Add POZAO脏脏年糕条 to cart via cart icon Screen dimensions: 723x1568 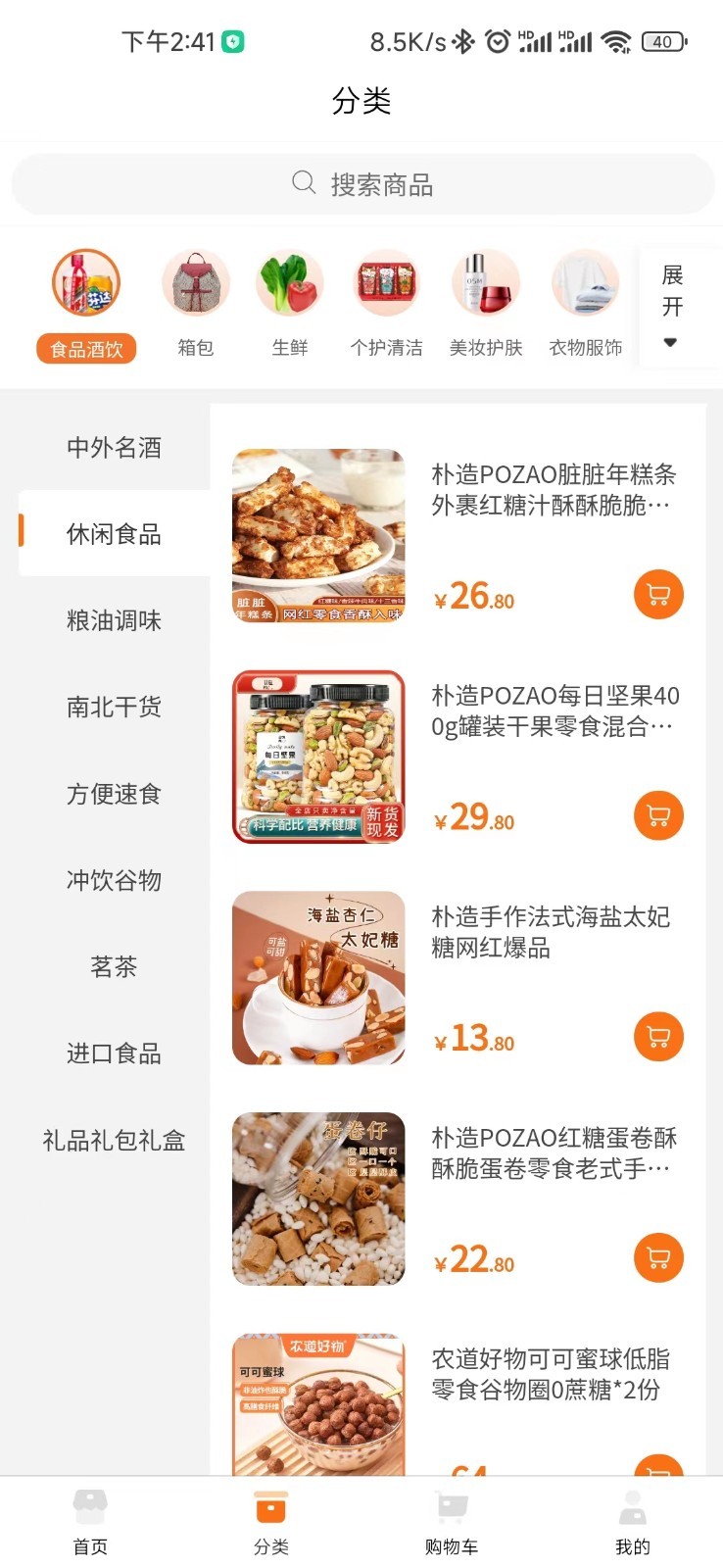click(x=657, y=594)
